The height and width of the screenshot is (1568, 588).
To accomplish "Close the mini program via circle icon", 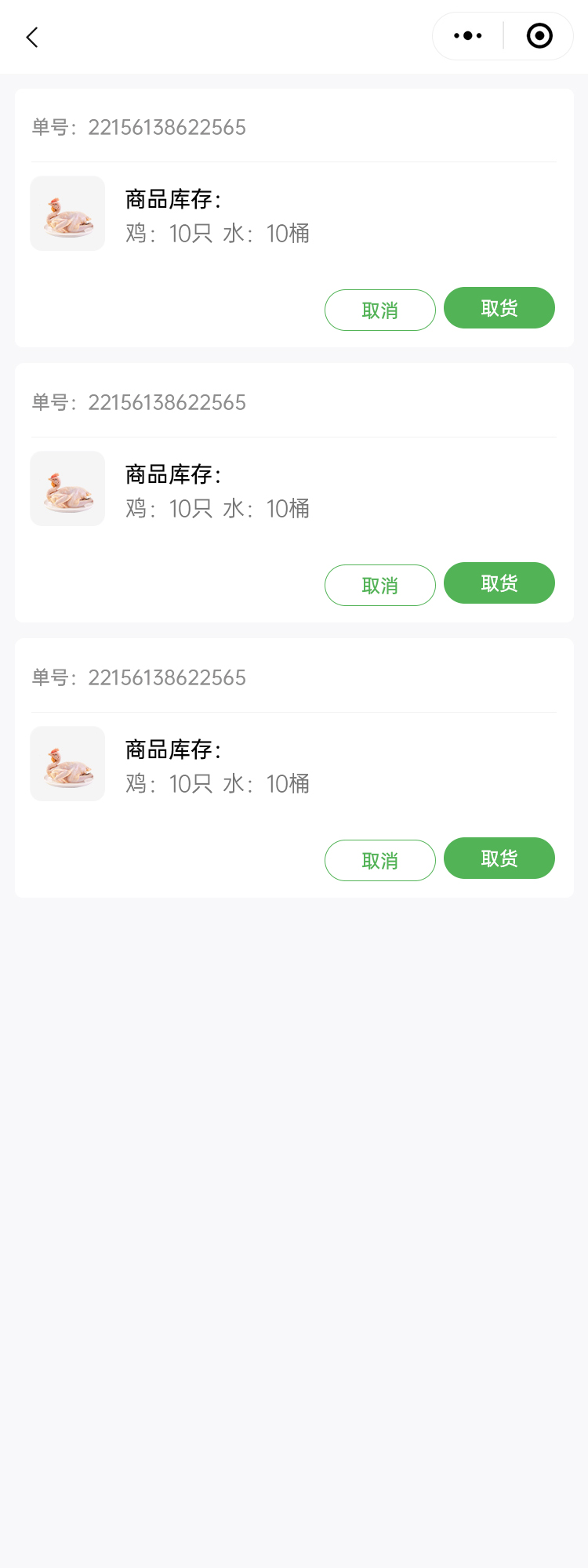I will 539,36.
